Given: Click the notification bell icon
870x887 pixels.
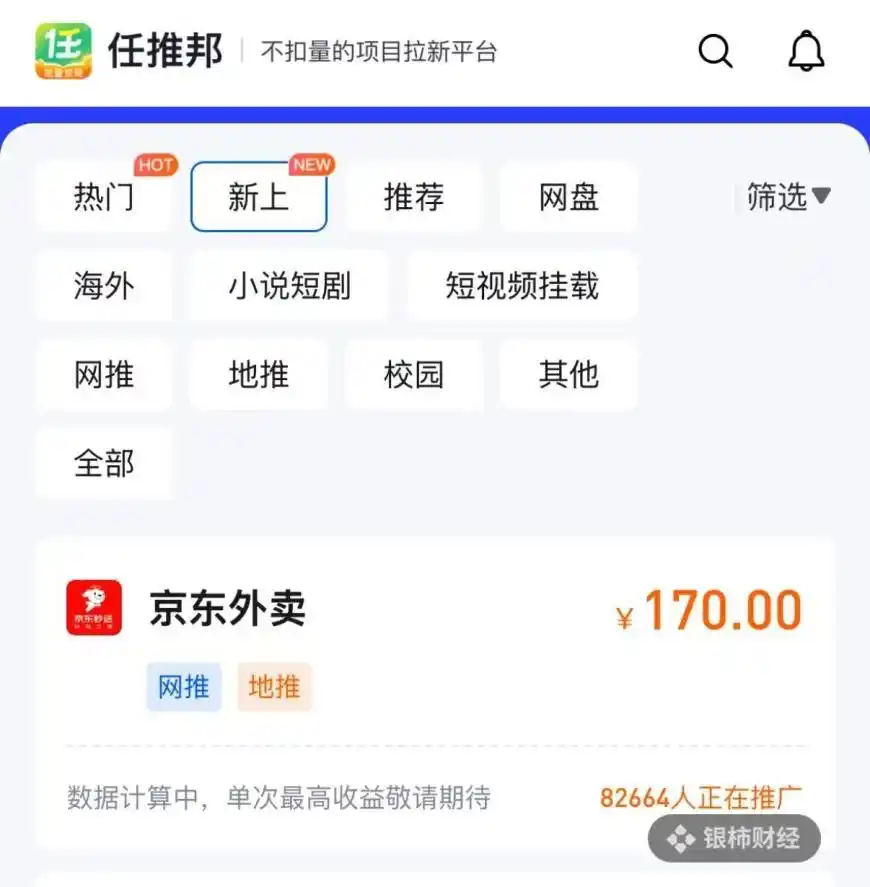Looking at the screenshot, I should [806, 50].
